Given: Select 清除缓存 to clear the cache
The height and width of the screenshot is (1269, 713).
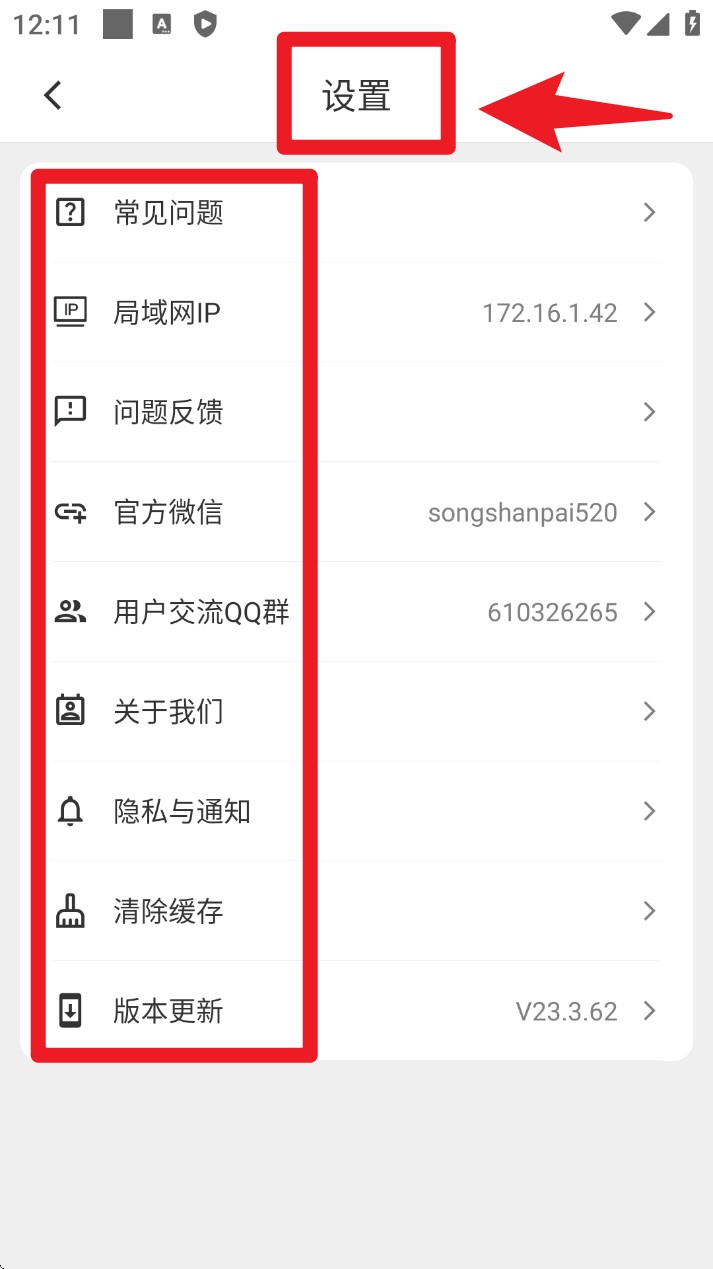Looking at the screenshot, I should [x=356, y=911].
